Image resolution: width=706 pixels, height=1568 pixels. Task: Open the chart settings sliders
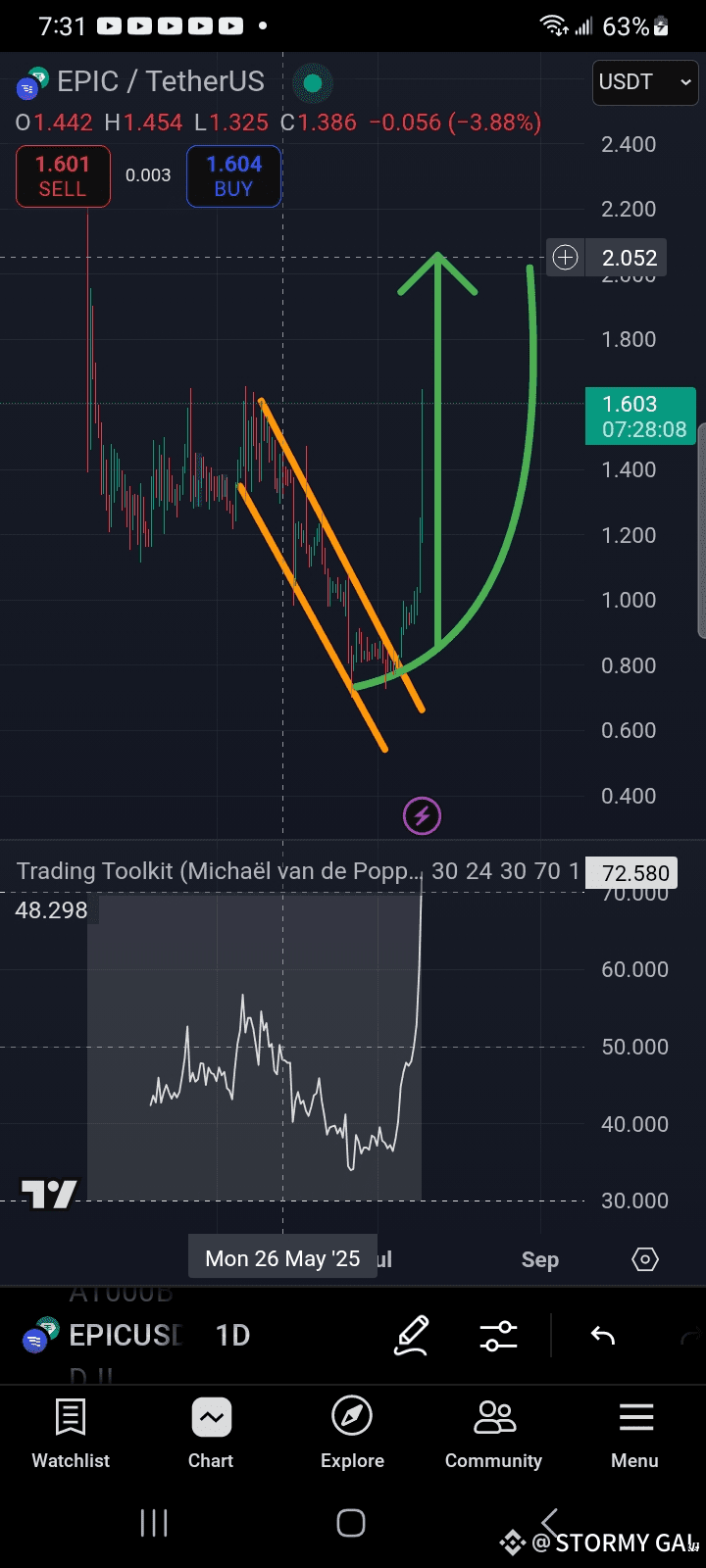[x=499, y=1335]
